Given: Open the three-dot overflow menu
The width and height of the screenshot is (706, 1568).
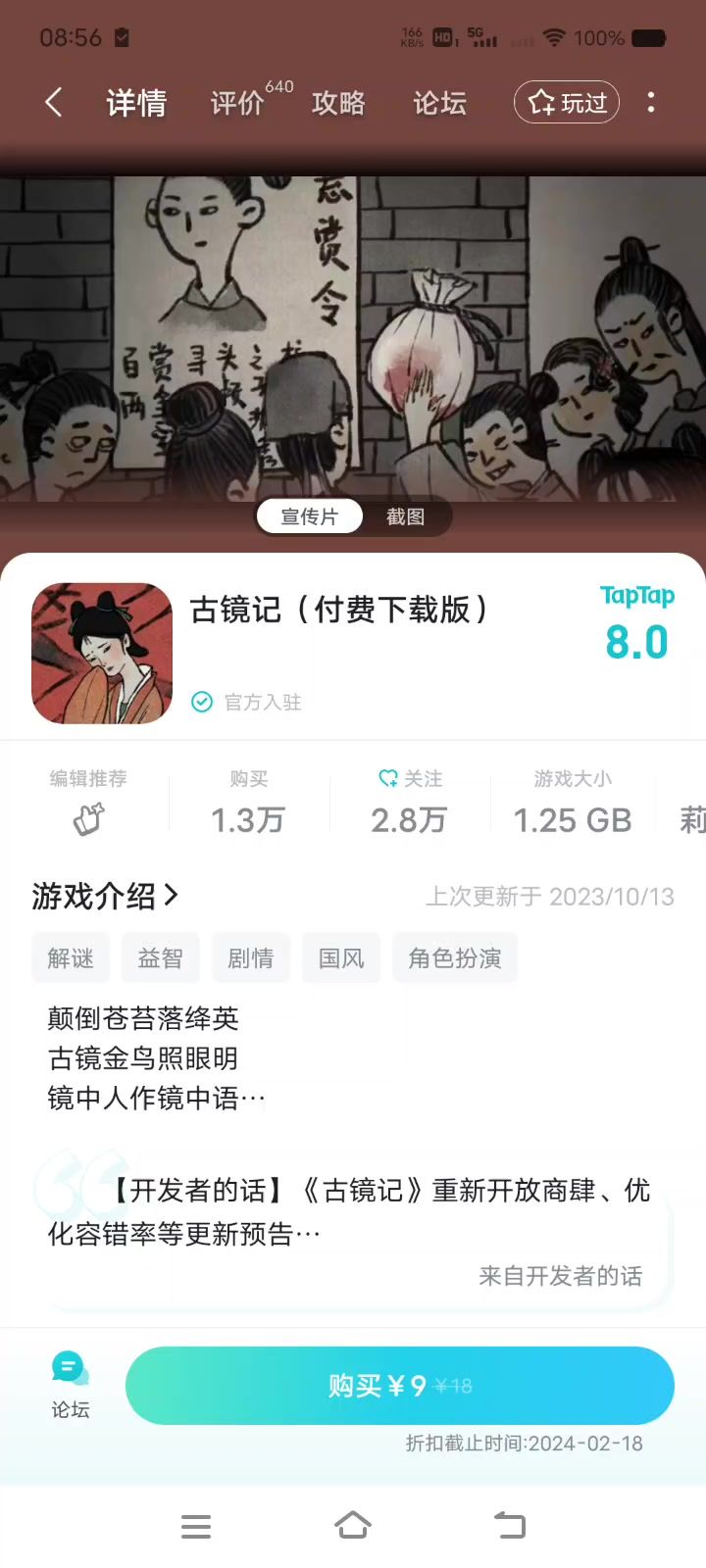Looking at the screenshot, I should pyautogui.click(x=651, y=103).
